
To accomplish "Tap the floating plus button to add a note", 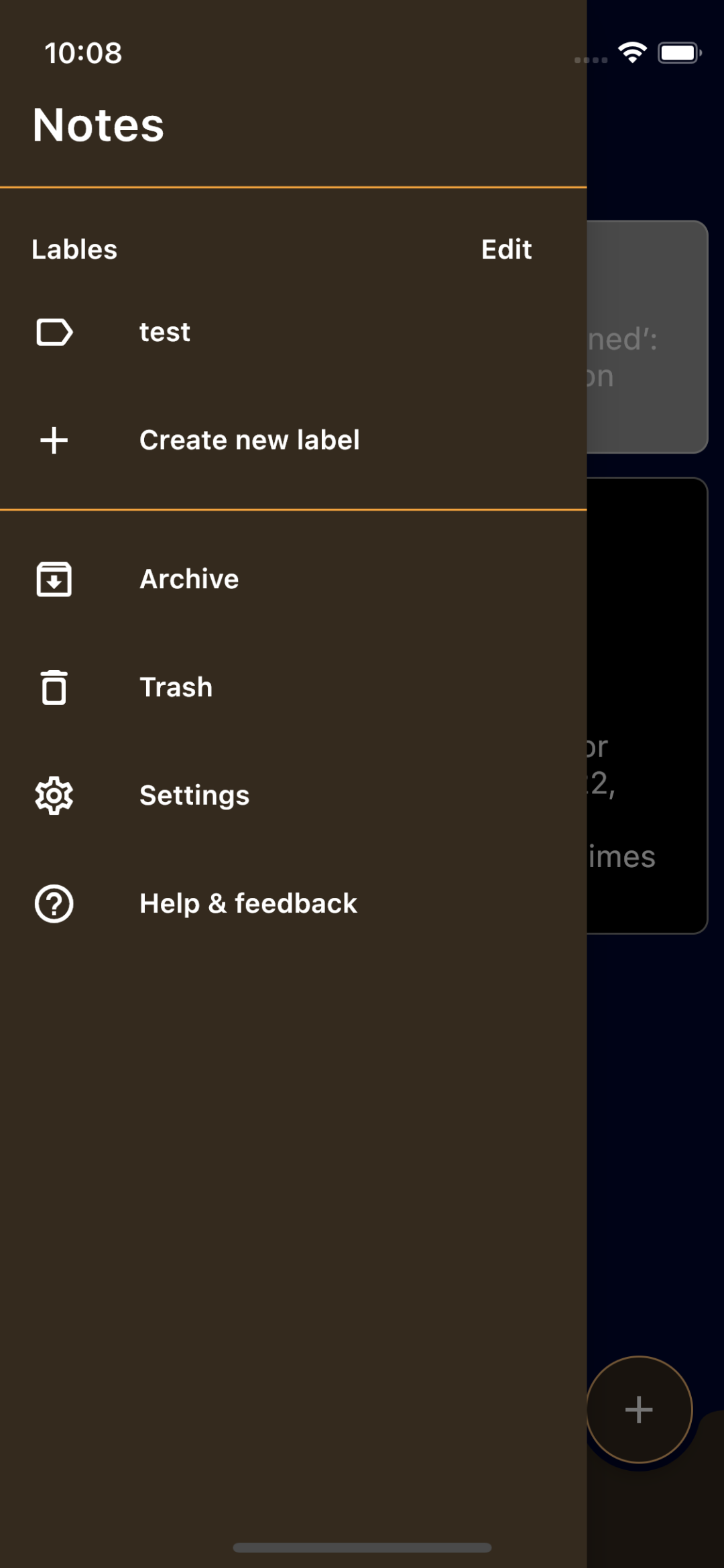I will (x=638, y=1409).
